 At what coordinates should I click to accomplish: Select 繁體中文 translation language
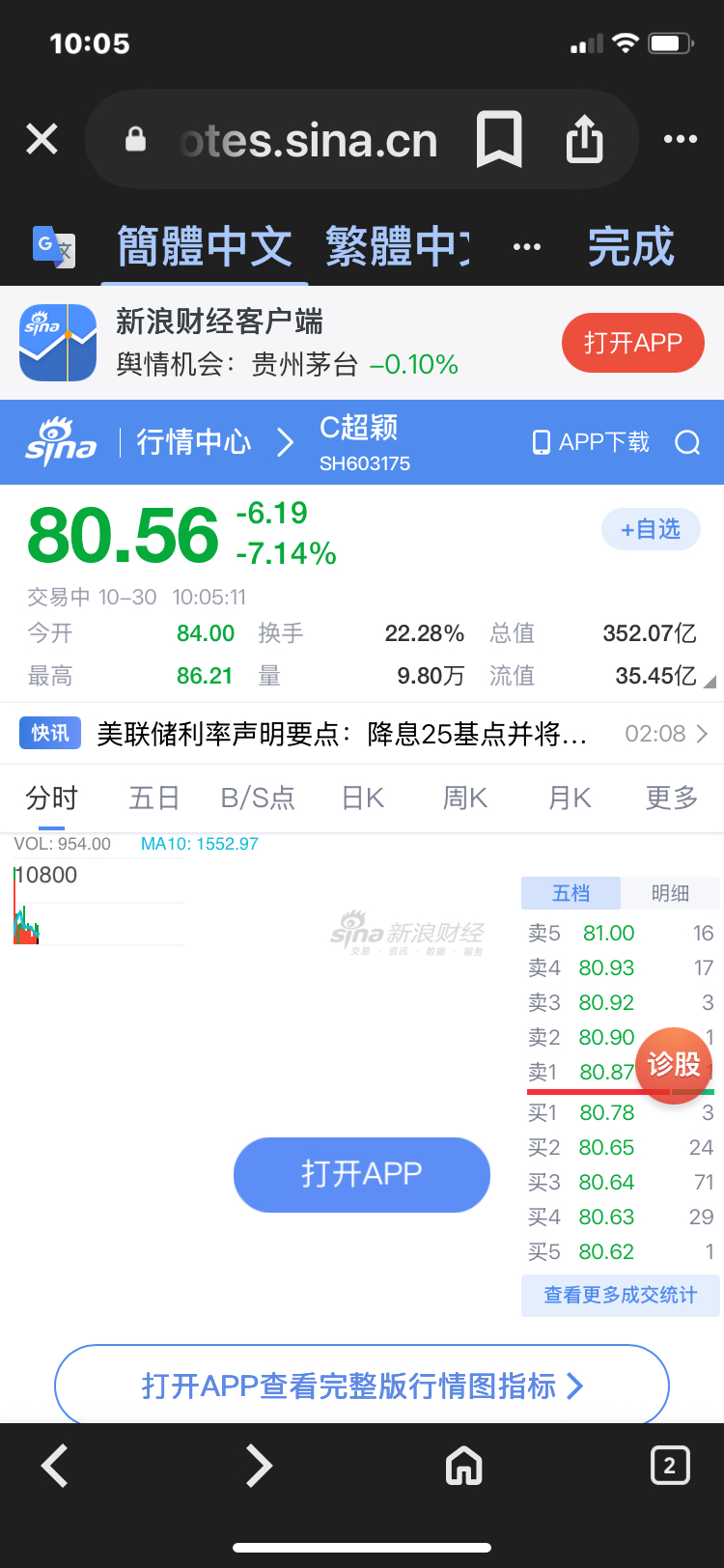(398, 246)
